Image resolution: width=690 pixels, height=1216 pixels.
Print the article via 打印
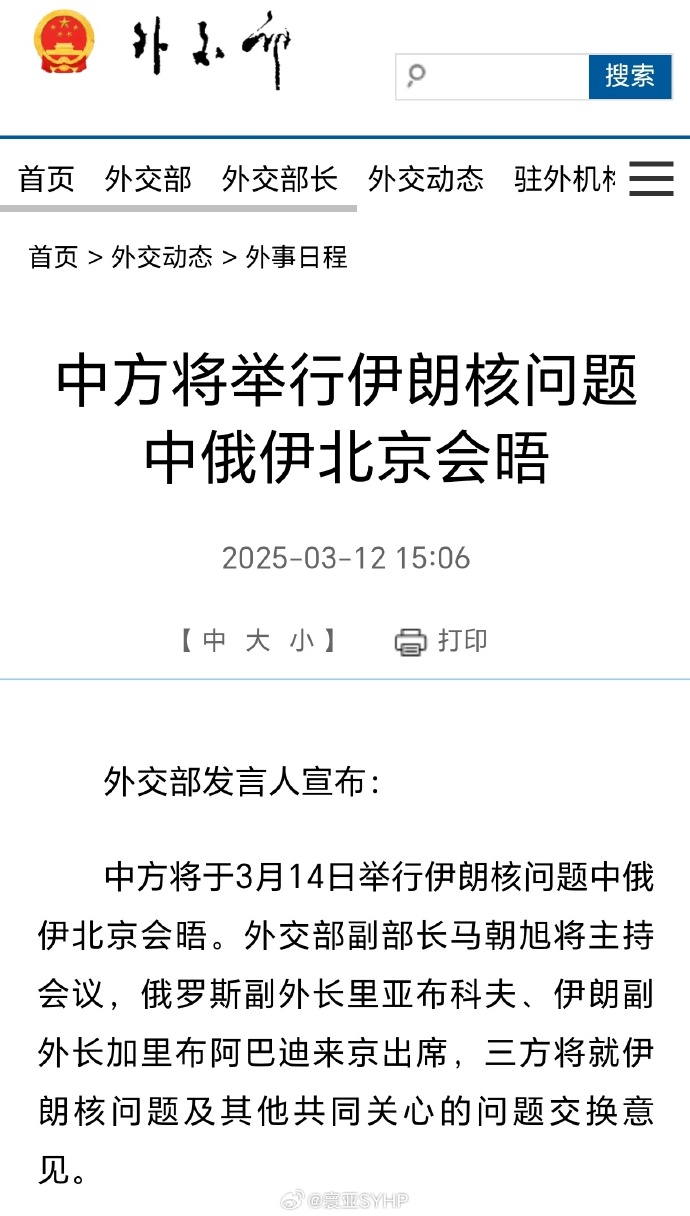point(441,641)
